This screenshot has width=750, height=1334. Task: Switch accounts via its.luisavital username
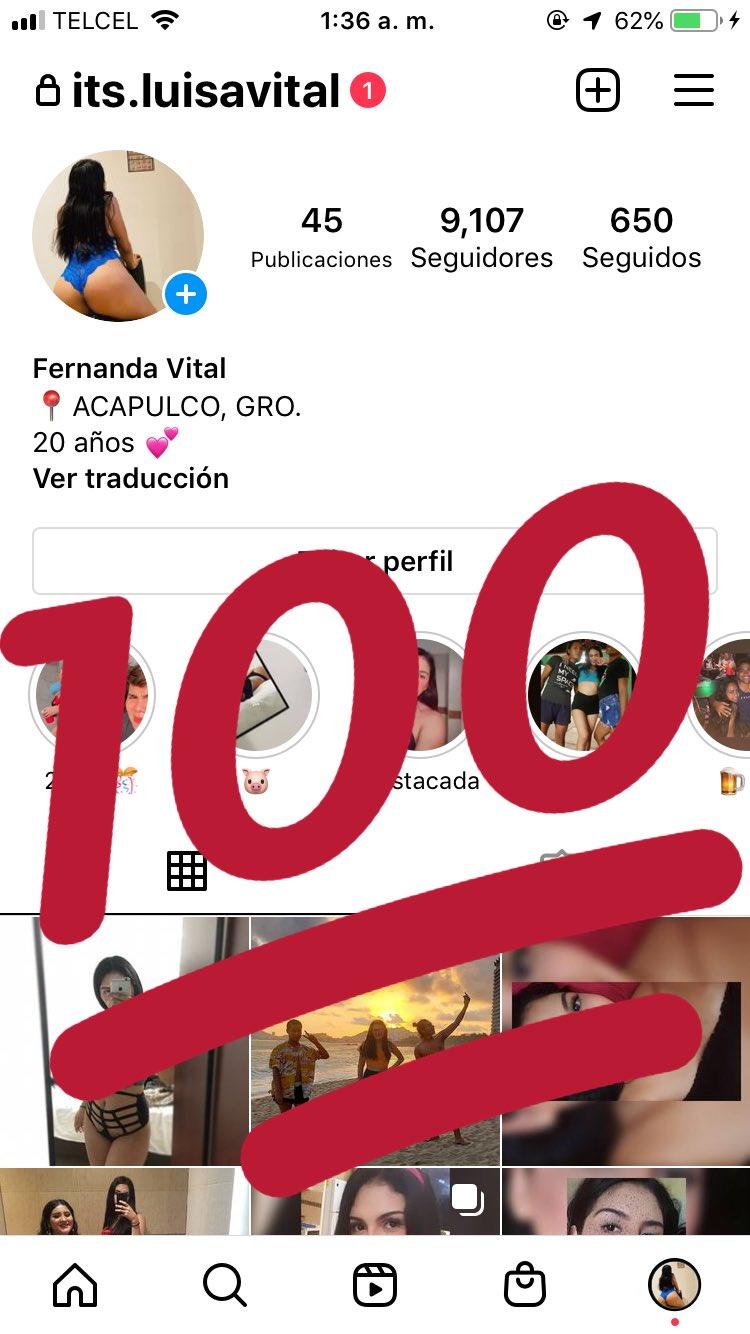pos(205,92)
